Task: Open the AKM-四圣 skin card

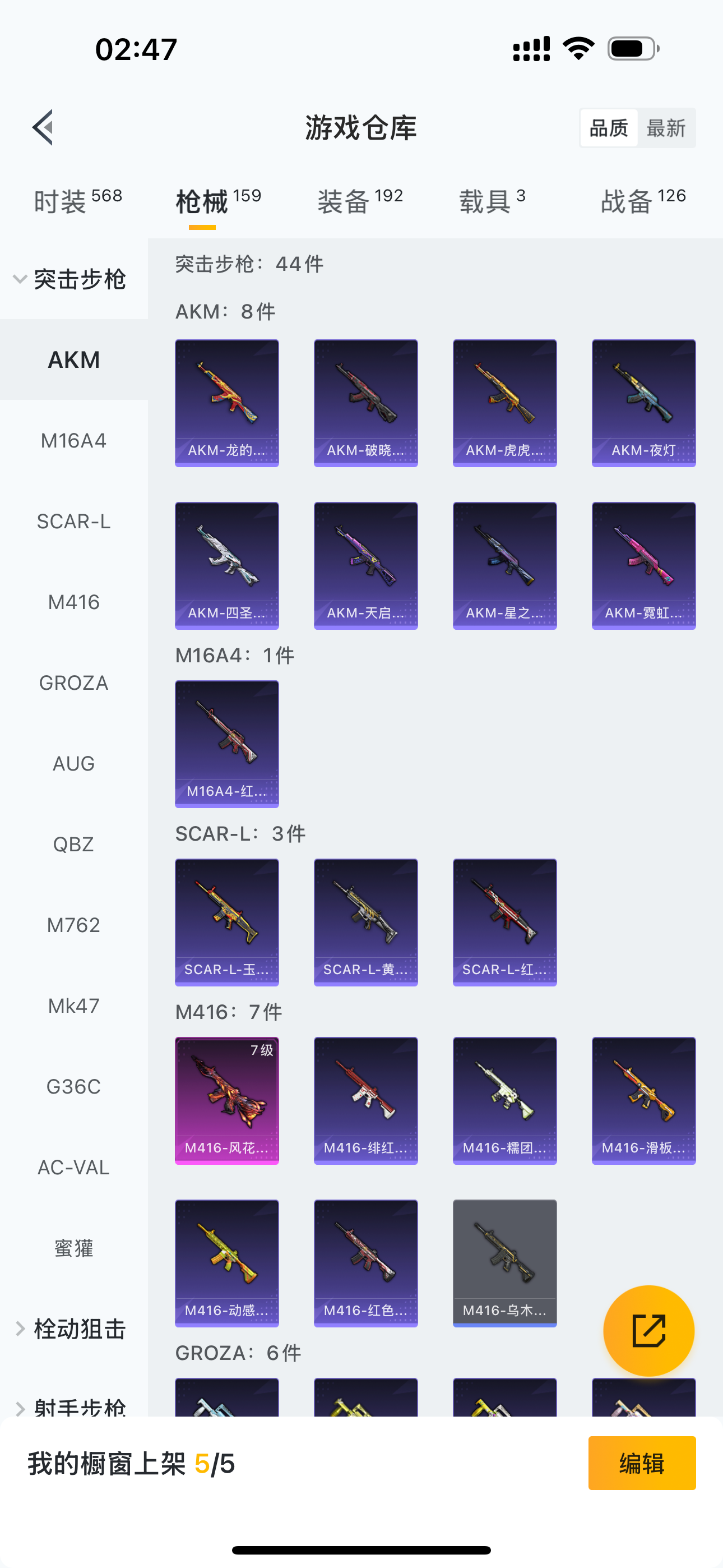Action: pyautogui.click(x=226, y=565)
